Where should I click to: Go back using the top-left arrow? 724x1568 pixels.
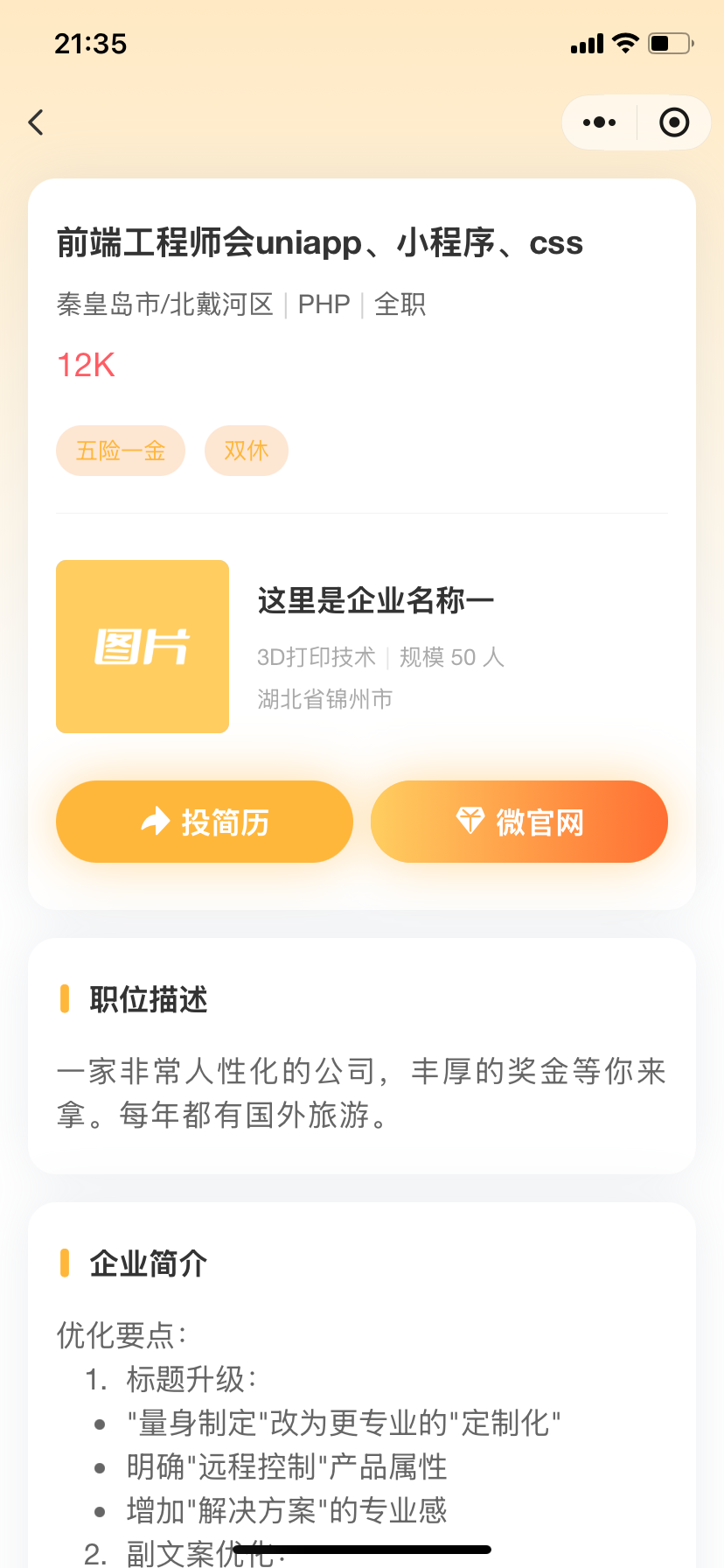(36, 122)
